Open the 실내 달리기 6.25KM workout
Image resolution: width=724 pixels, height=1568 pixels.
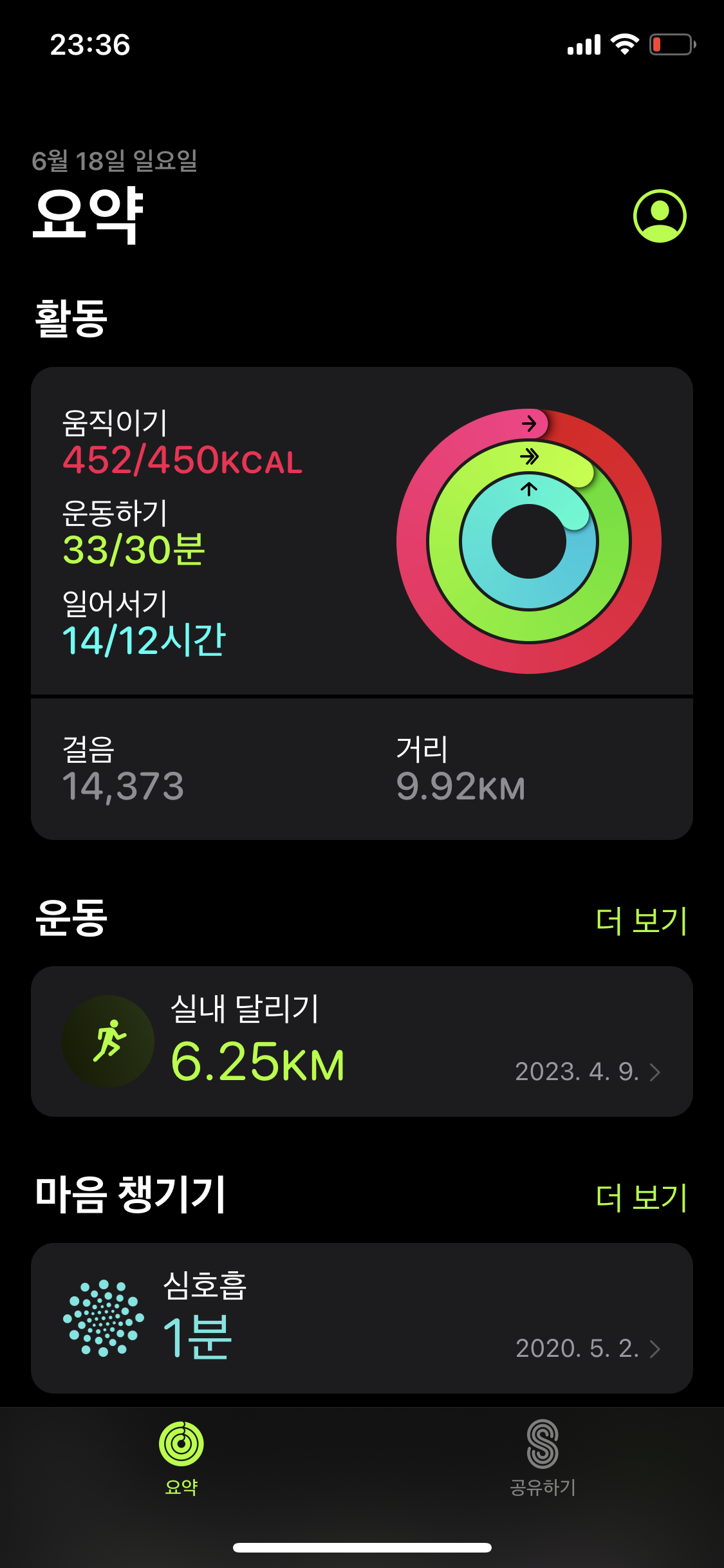click(362, 1041)
